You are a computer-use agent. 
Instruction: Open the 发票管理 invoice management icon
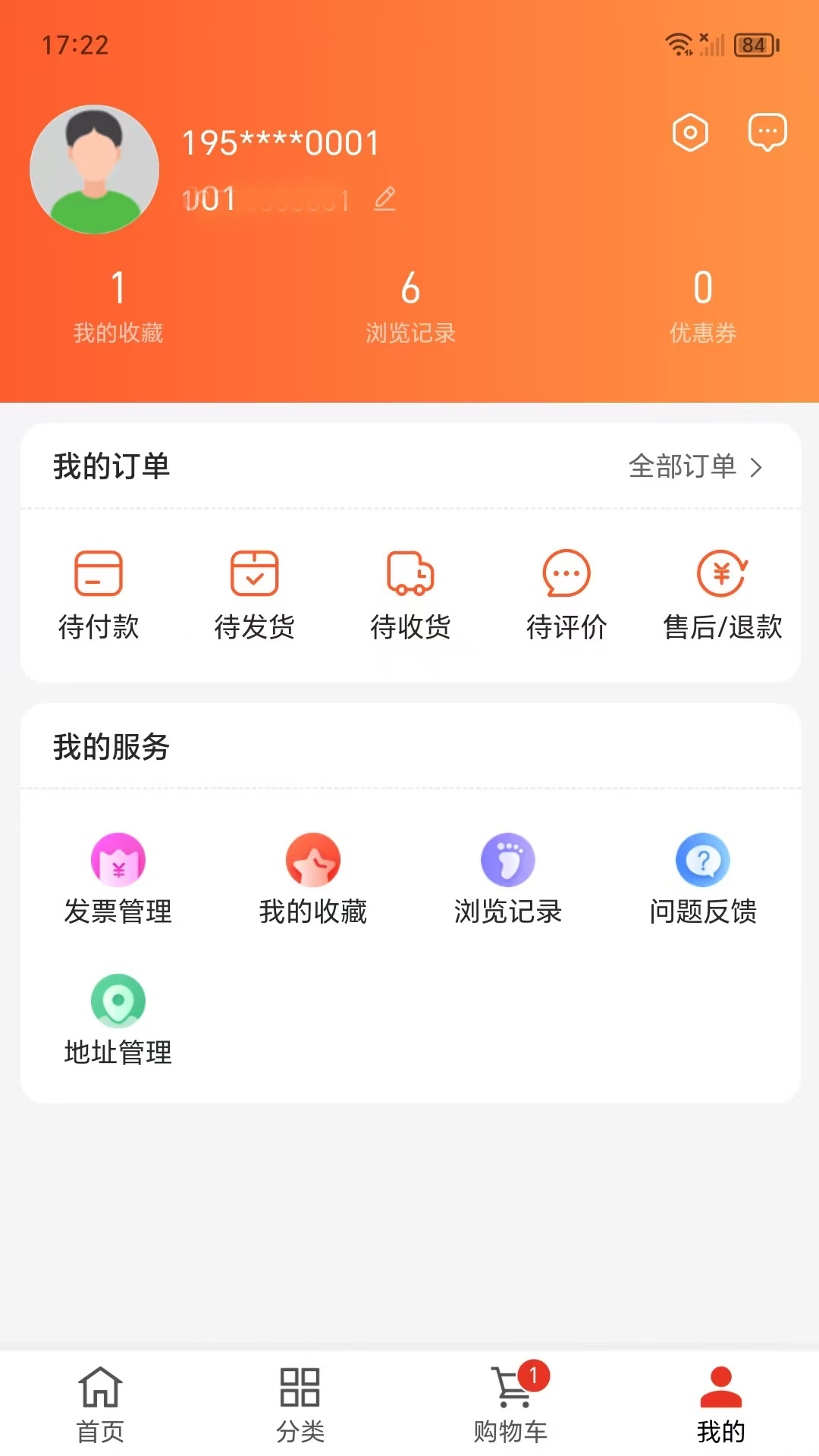pos(118,859)
